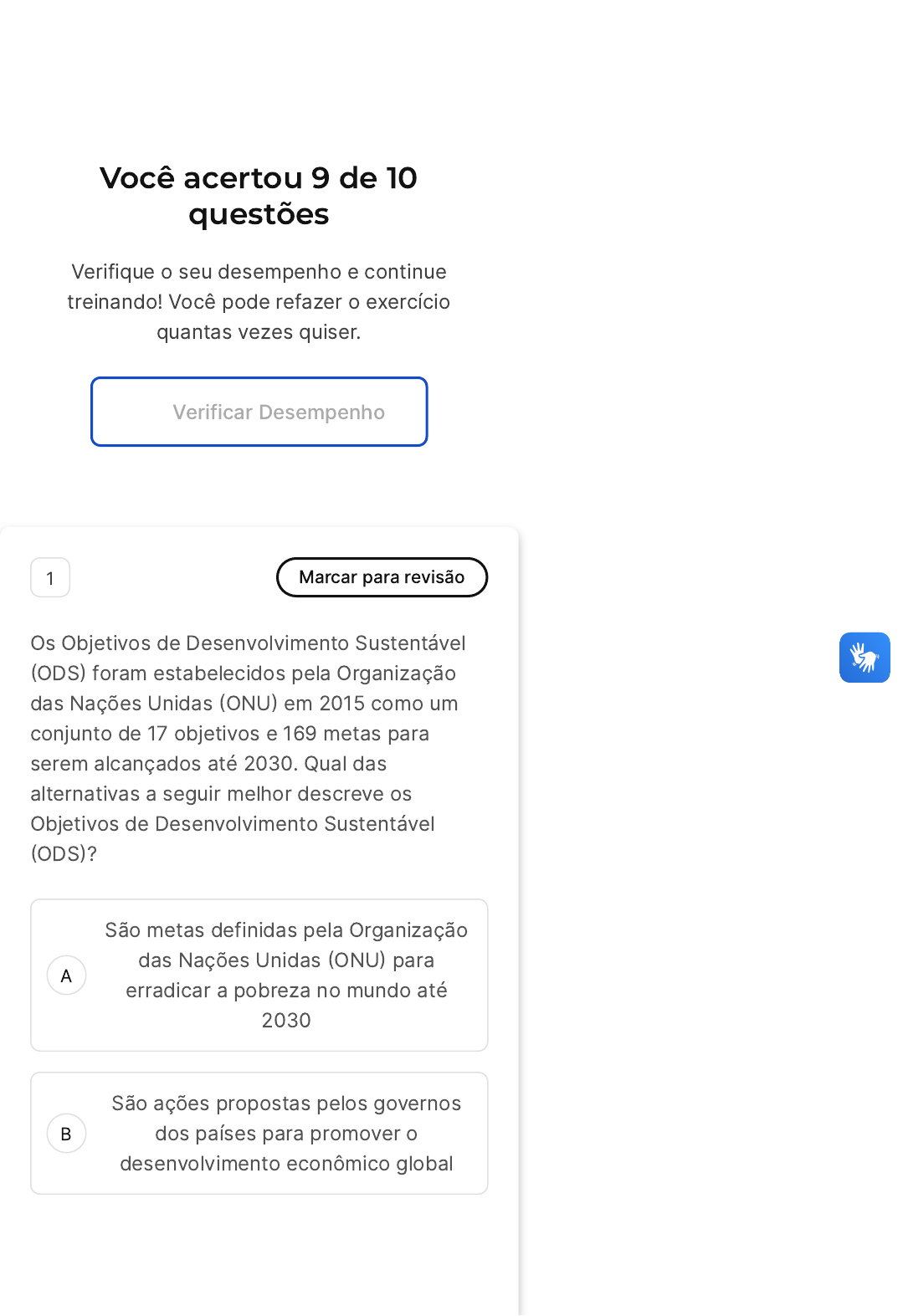Choose answer B about government actions

click(259, 1133)
